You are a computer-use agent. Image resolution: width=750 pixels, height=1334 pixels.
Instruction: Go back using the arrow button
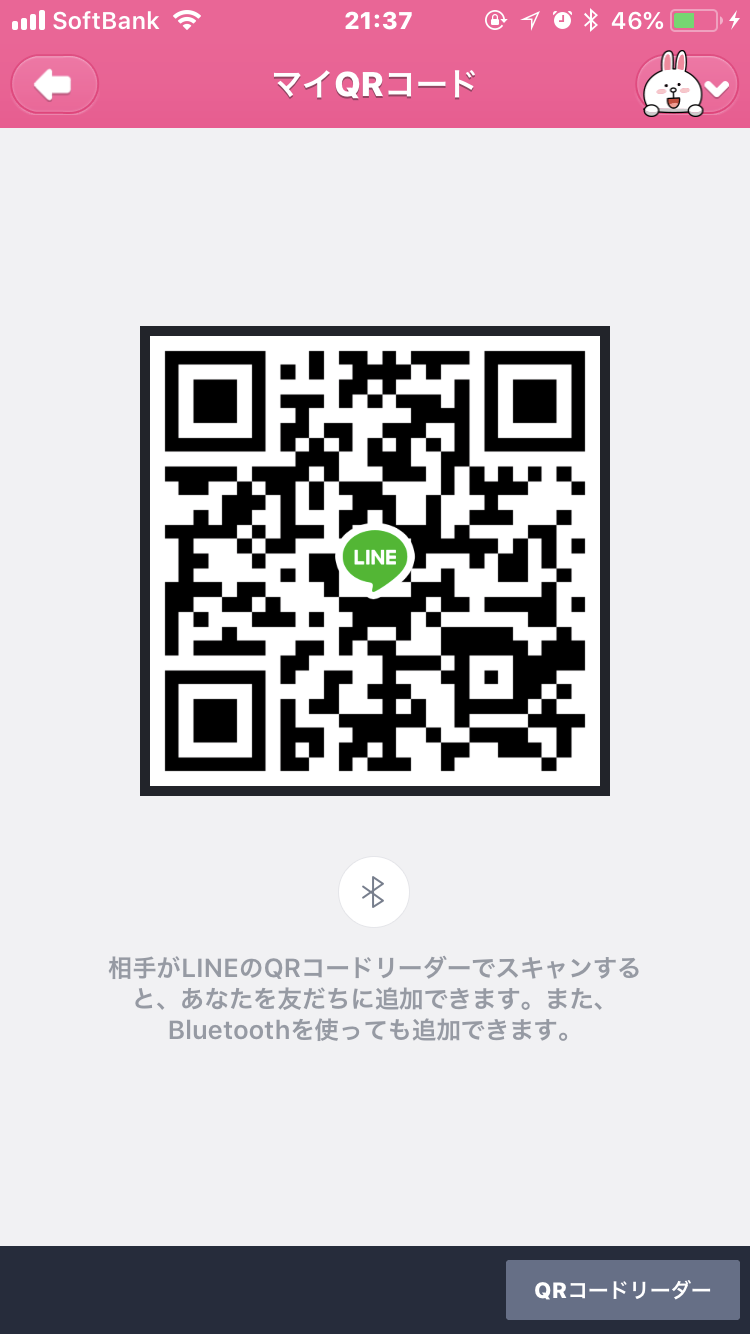tap(54, 85)
